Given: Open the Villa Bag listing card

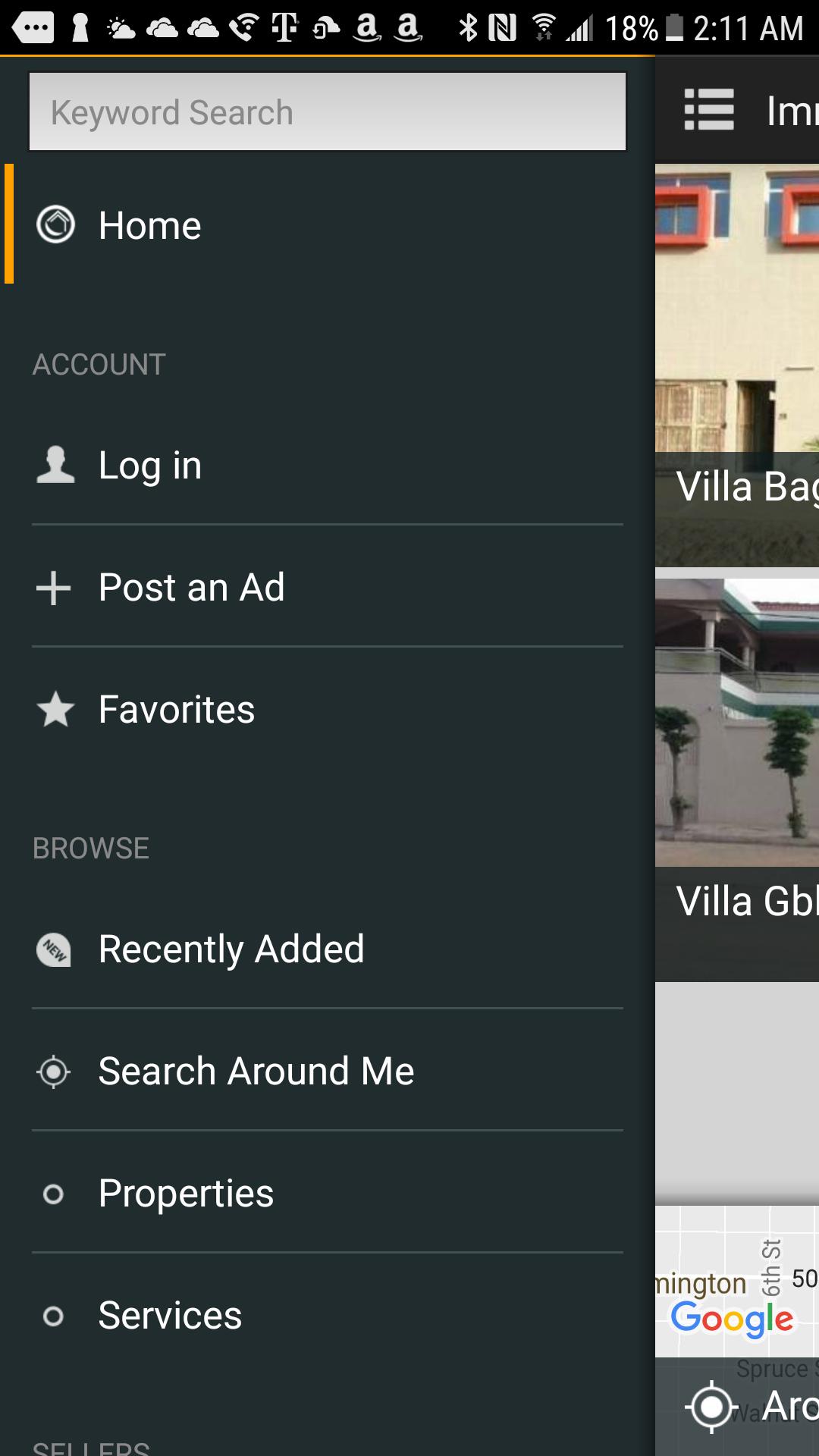Looking at the screenshot, I should click(x=737, y=364).
